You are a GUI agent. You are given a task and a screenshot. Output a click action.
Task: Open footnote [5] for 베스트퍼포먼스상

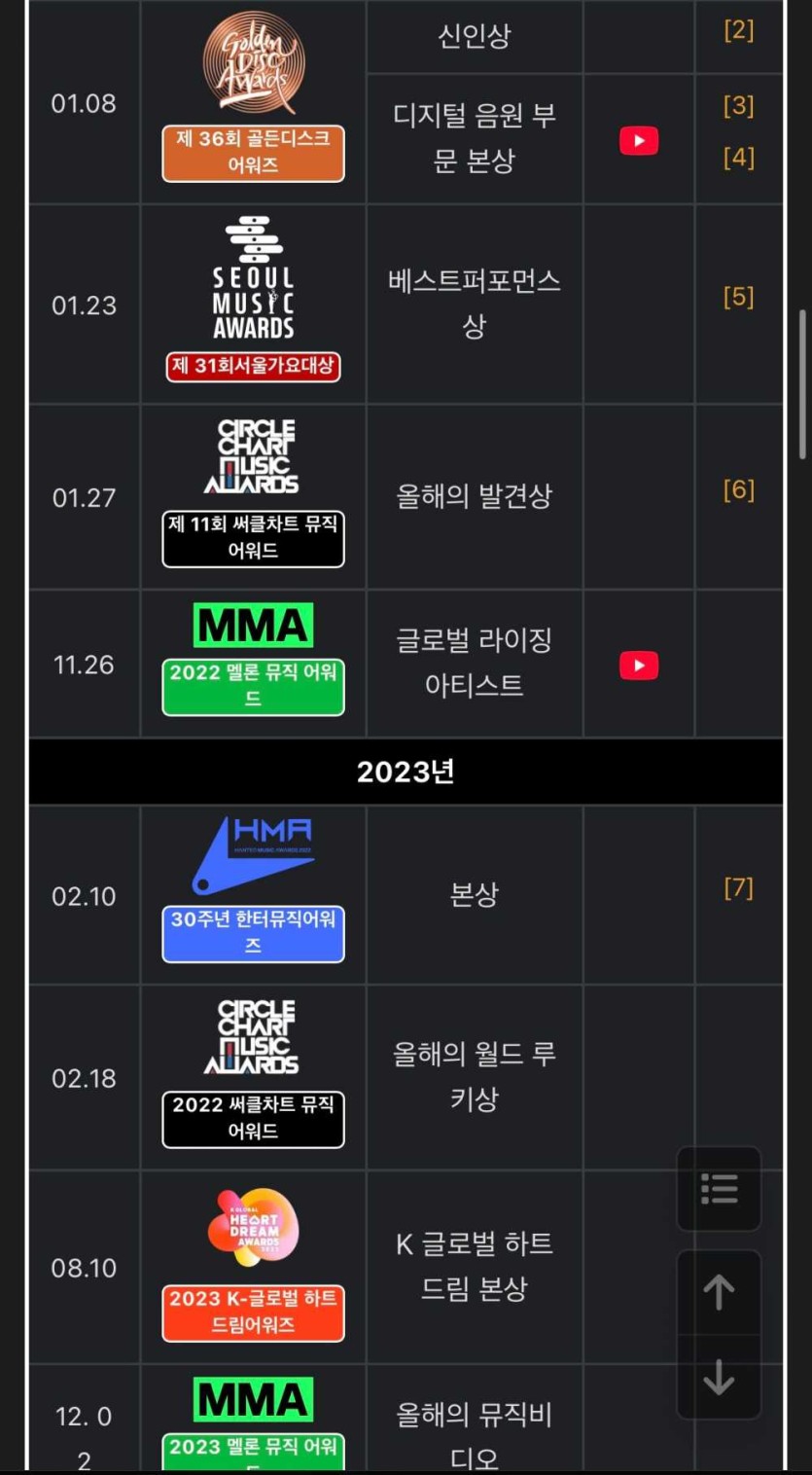(x=739, y=297)
